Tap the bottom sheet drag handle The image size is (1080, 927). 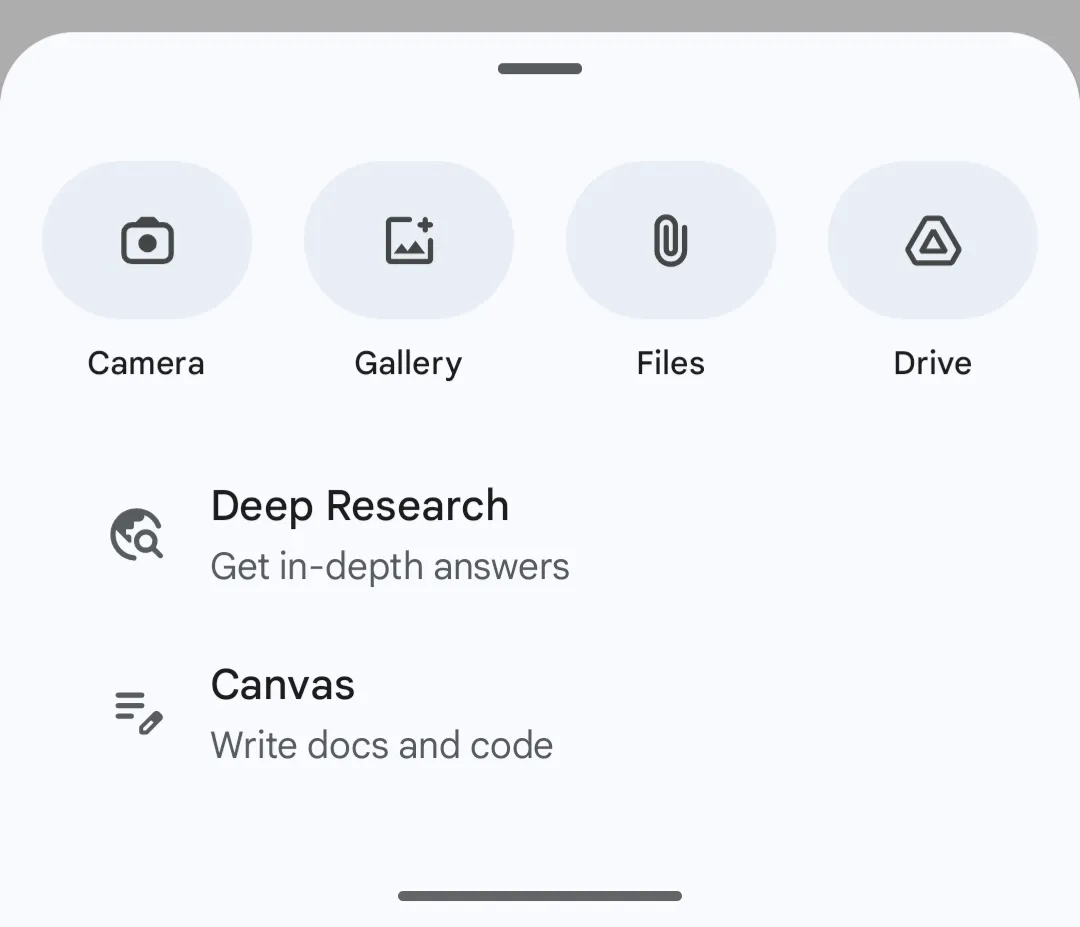click(x=540, y=69)
